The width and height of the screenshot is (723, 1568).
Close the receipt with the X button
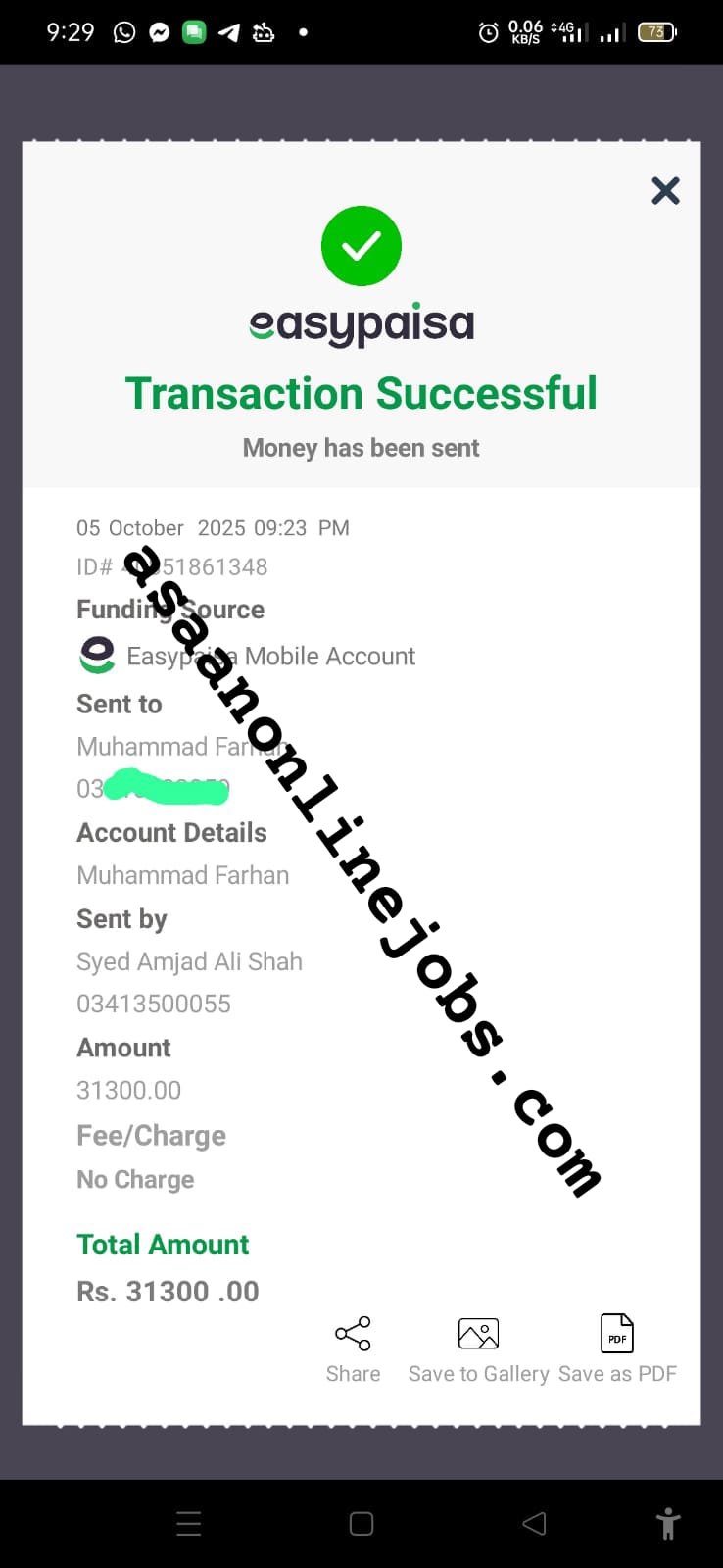click(665, 191)
